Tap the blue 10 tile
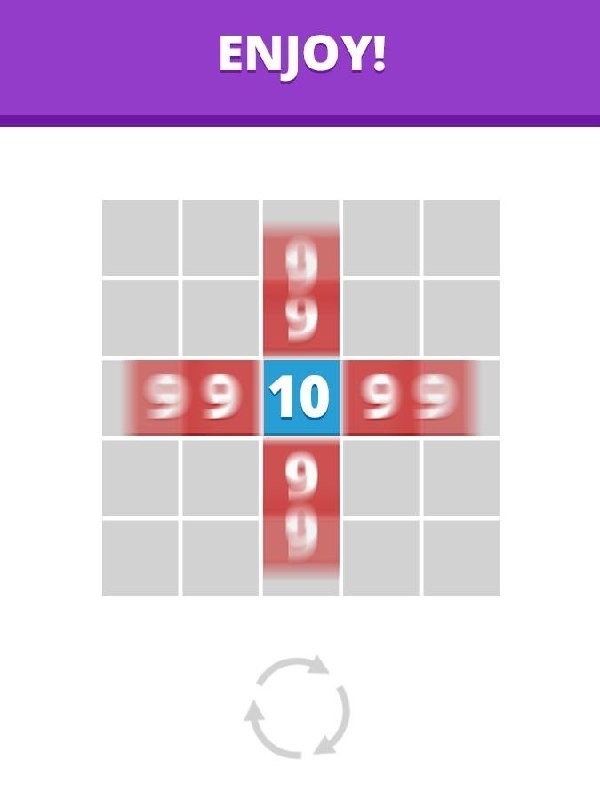This screenshot has height=800, width=600. 301,398
